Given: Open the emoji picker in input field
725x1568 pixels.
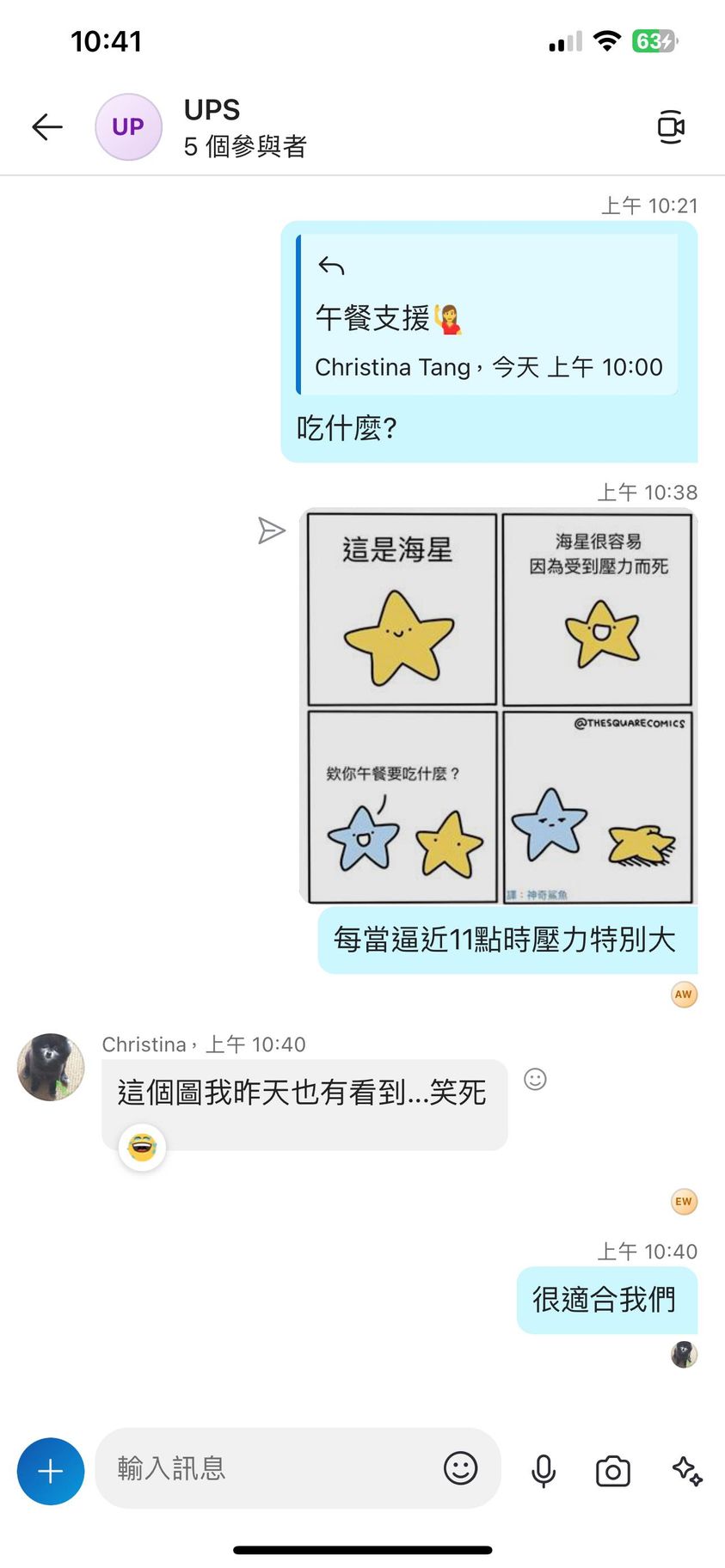Looking at the screenshot, I should [460, 1467].
